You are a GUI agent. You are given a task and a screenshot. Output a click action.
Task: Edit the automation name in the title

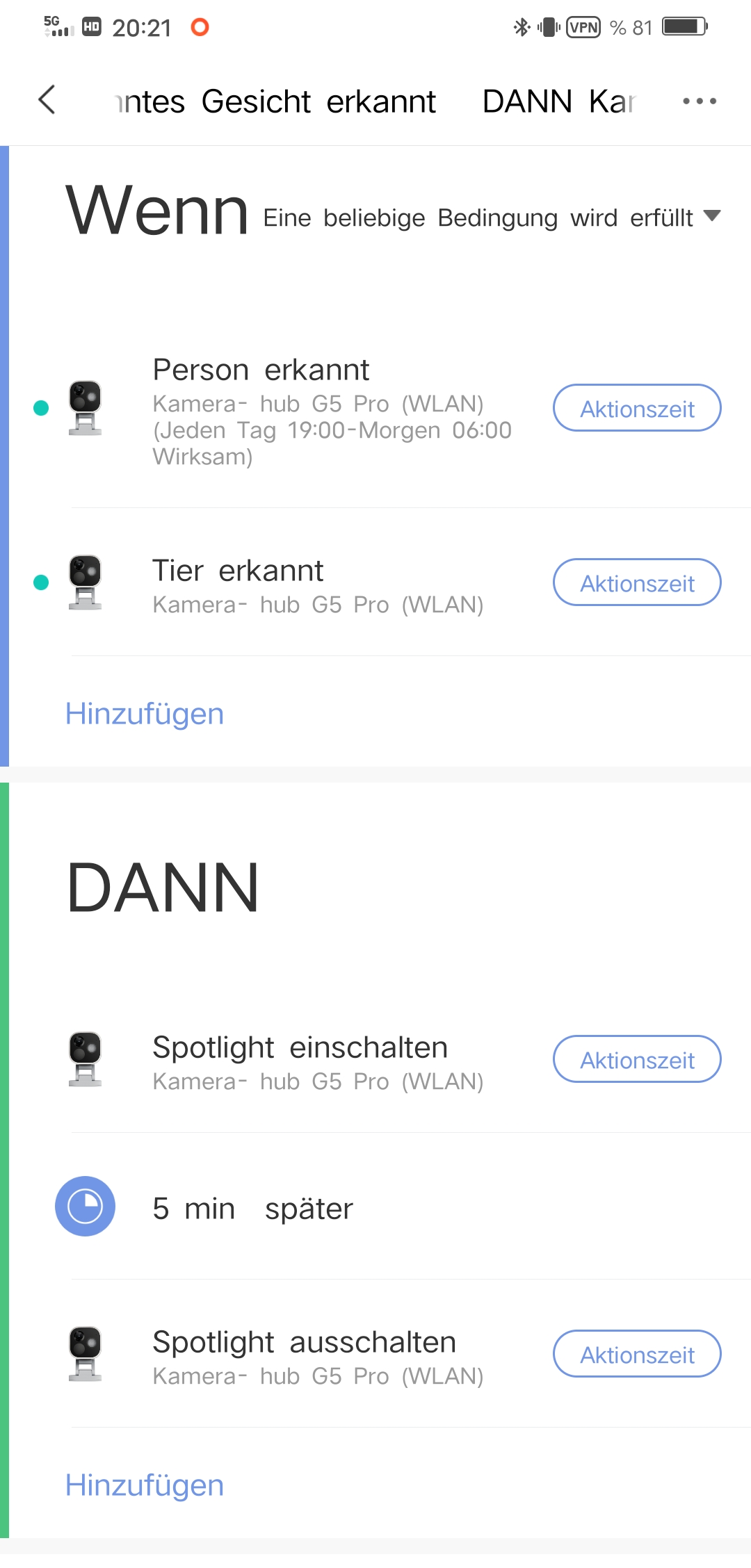(375, 101)
